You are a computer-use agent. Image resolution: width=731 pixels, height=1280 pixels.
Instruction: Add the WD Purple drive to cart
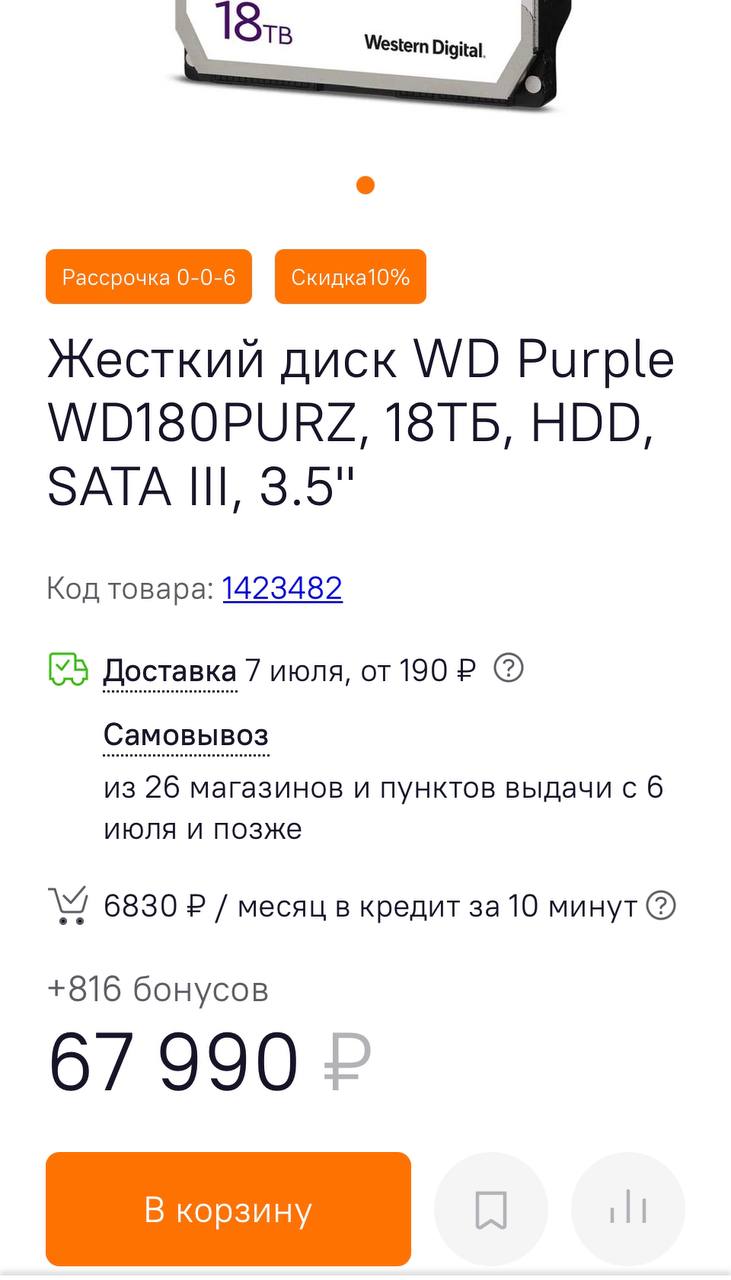(x=228, y=1209)
